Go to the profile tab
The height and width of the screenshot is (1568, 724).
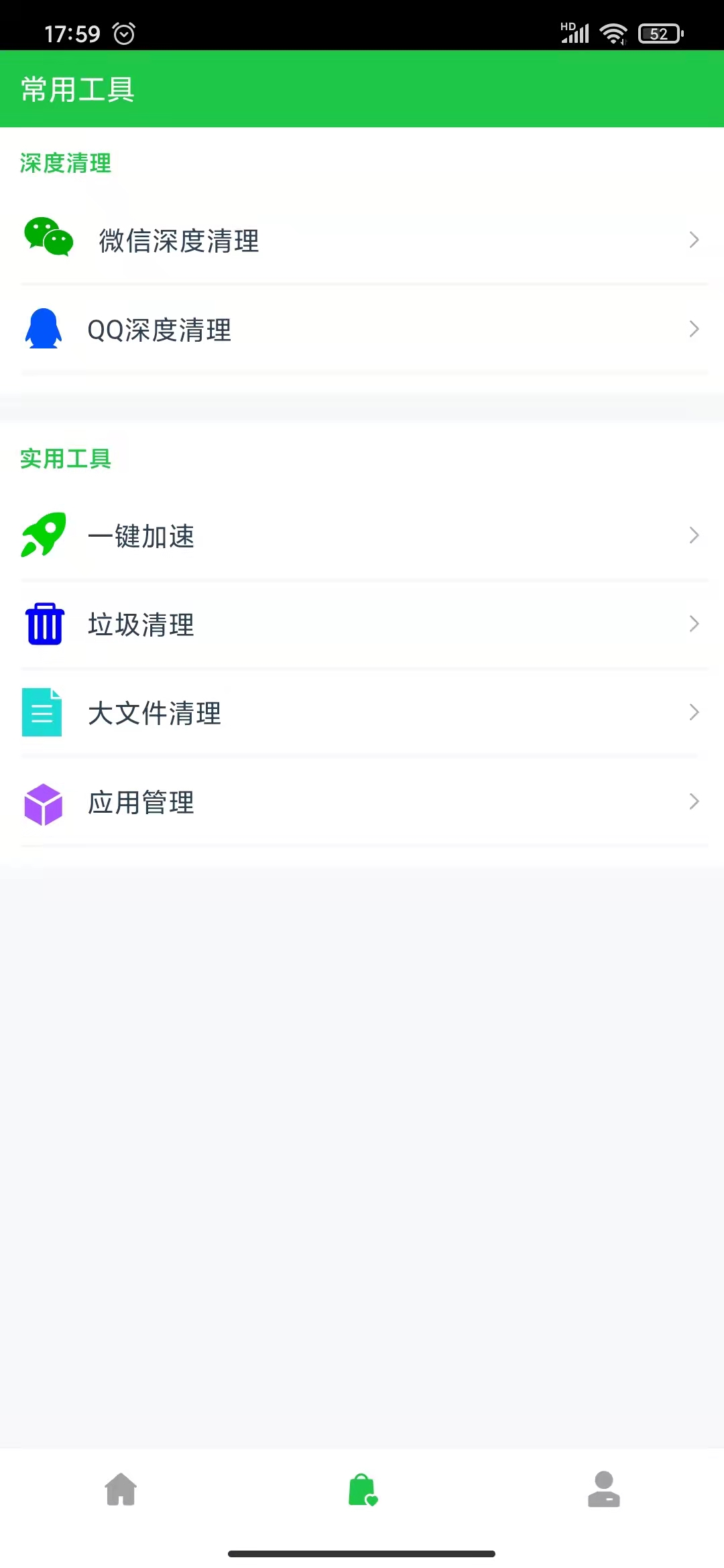coord(603,1489)
